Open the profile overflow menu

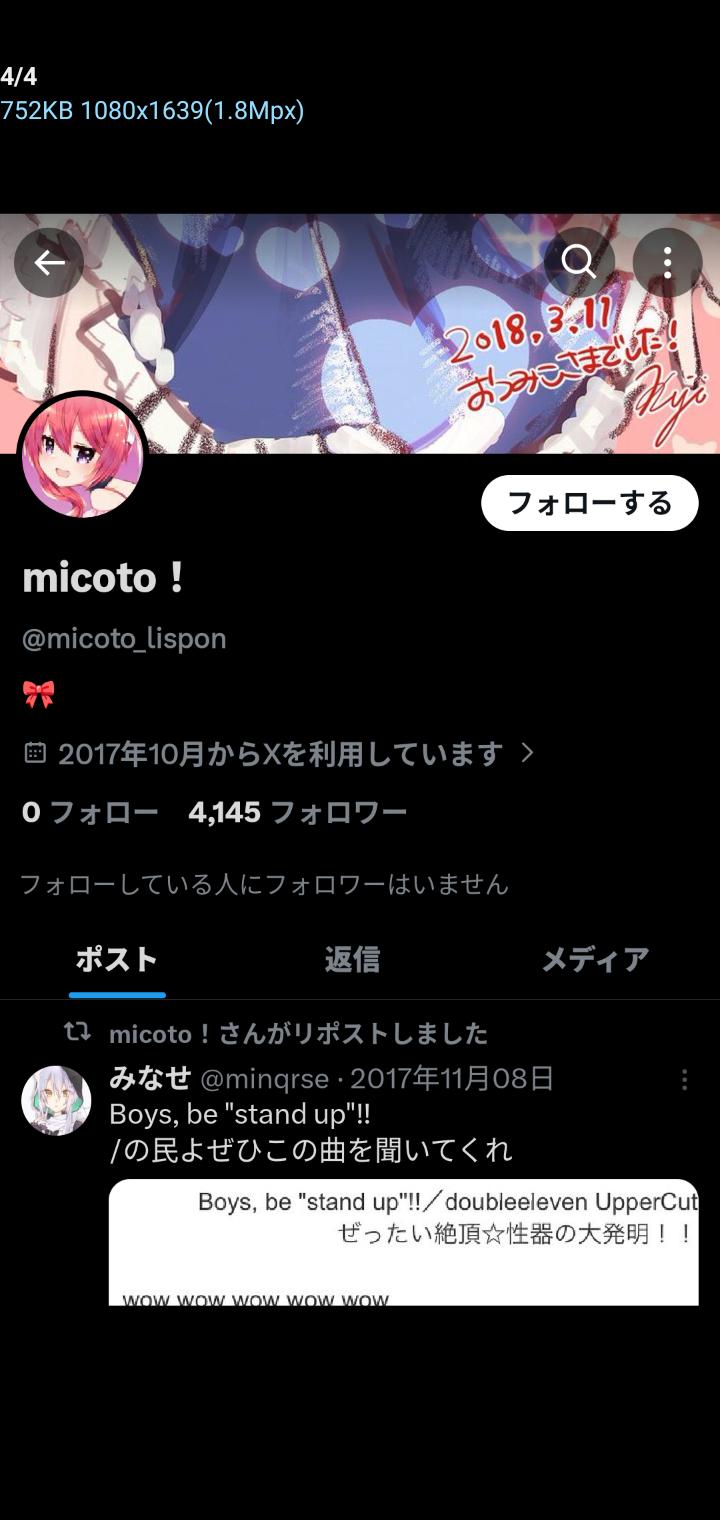[x=667, y=263]
